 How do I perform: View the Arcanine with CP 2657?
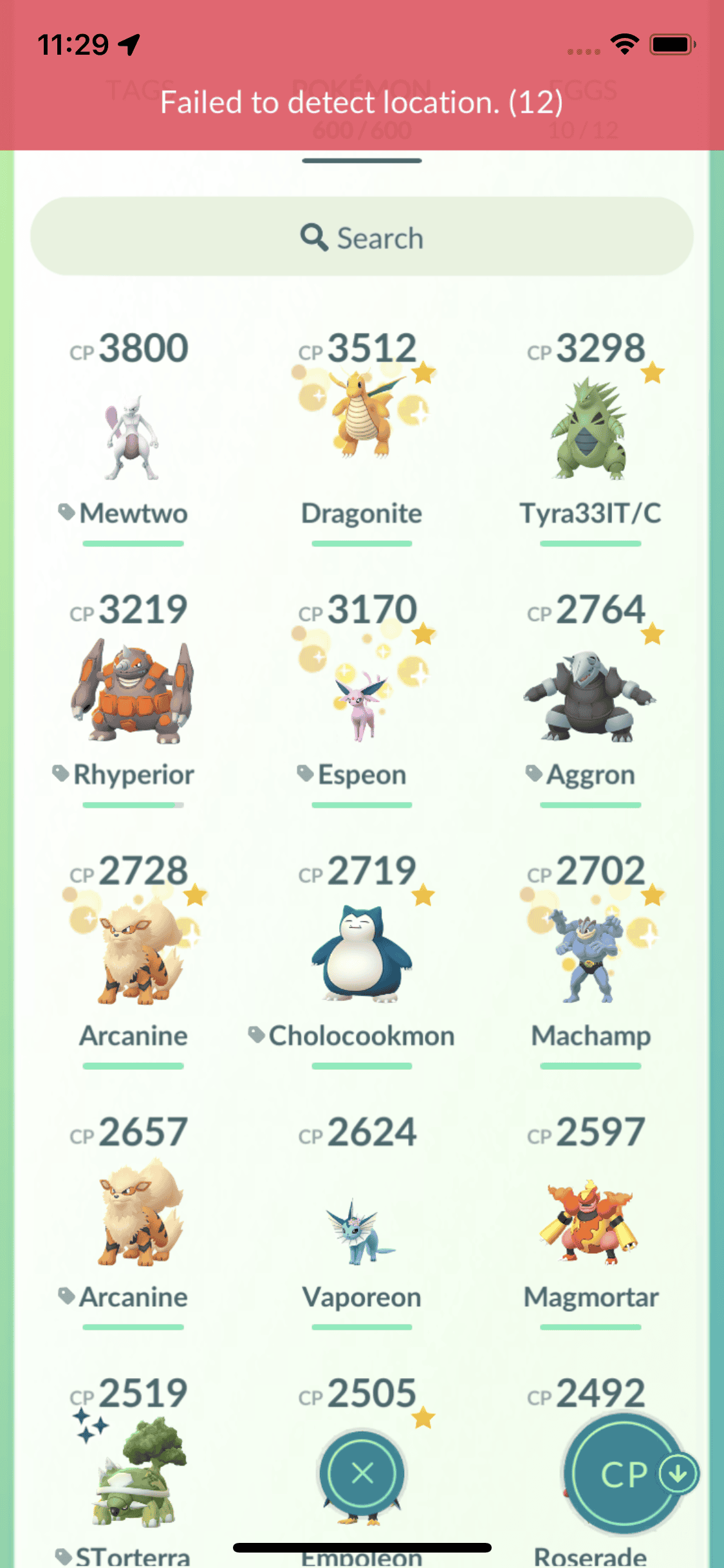click(133, 1213)
